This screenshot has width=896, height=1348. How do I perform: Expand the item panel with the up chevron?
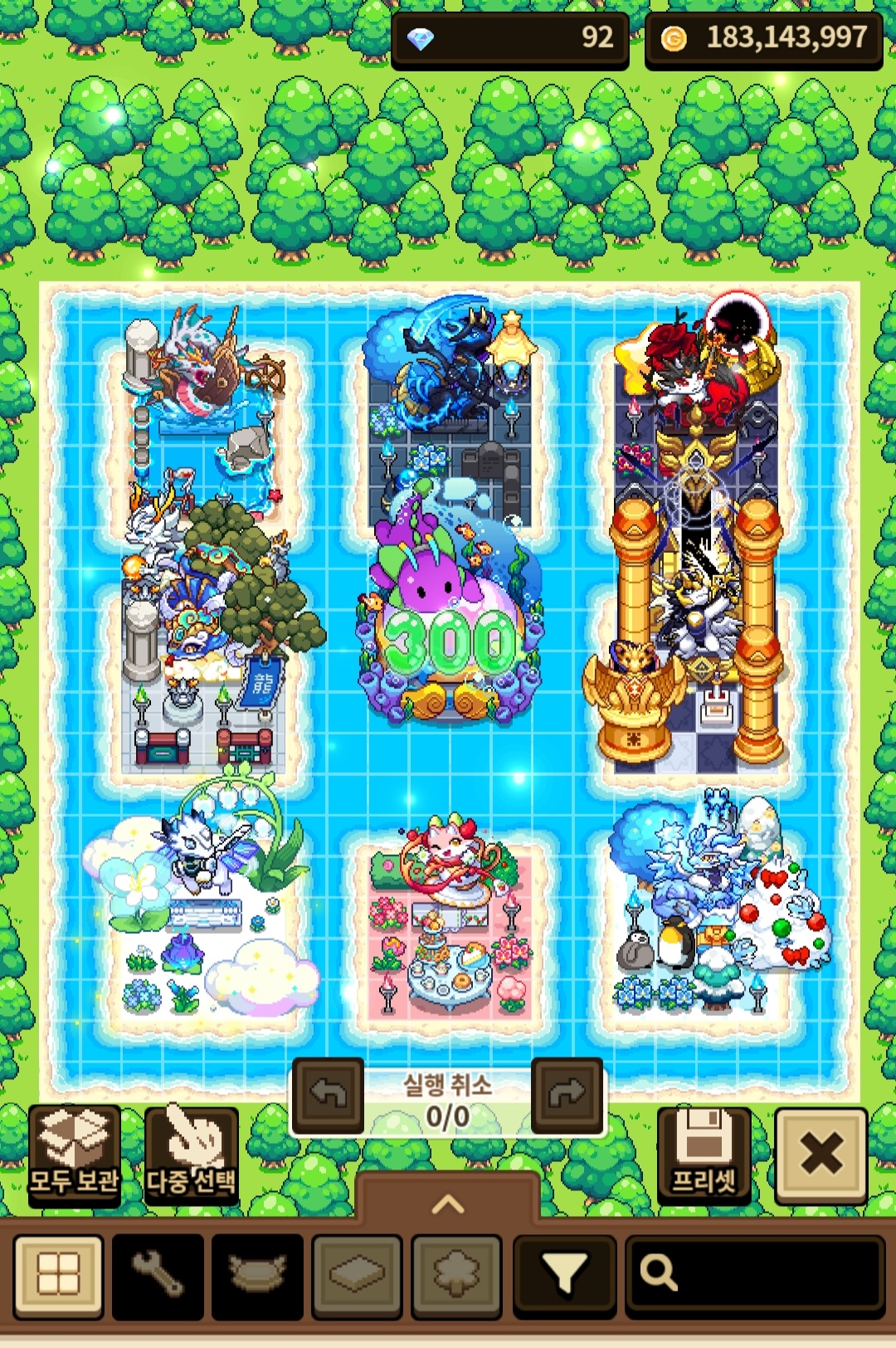[448, 1203]
